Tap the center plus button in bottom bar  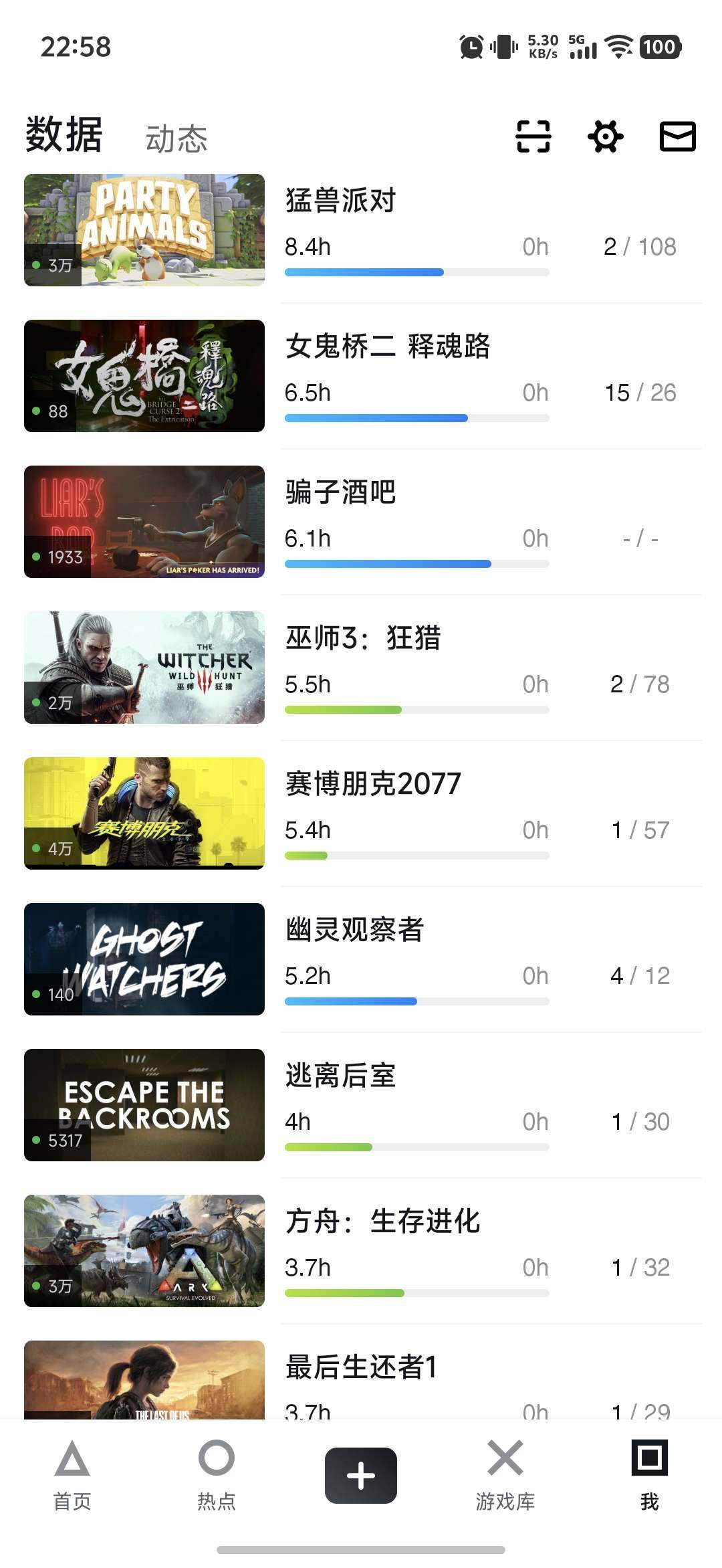tap(360, 1475)
